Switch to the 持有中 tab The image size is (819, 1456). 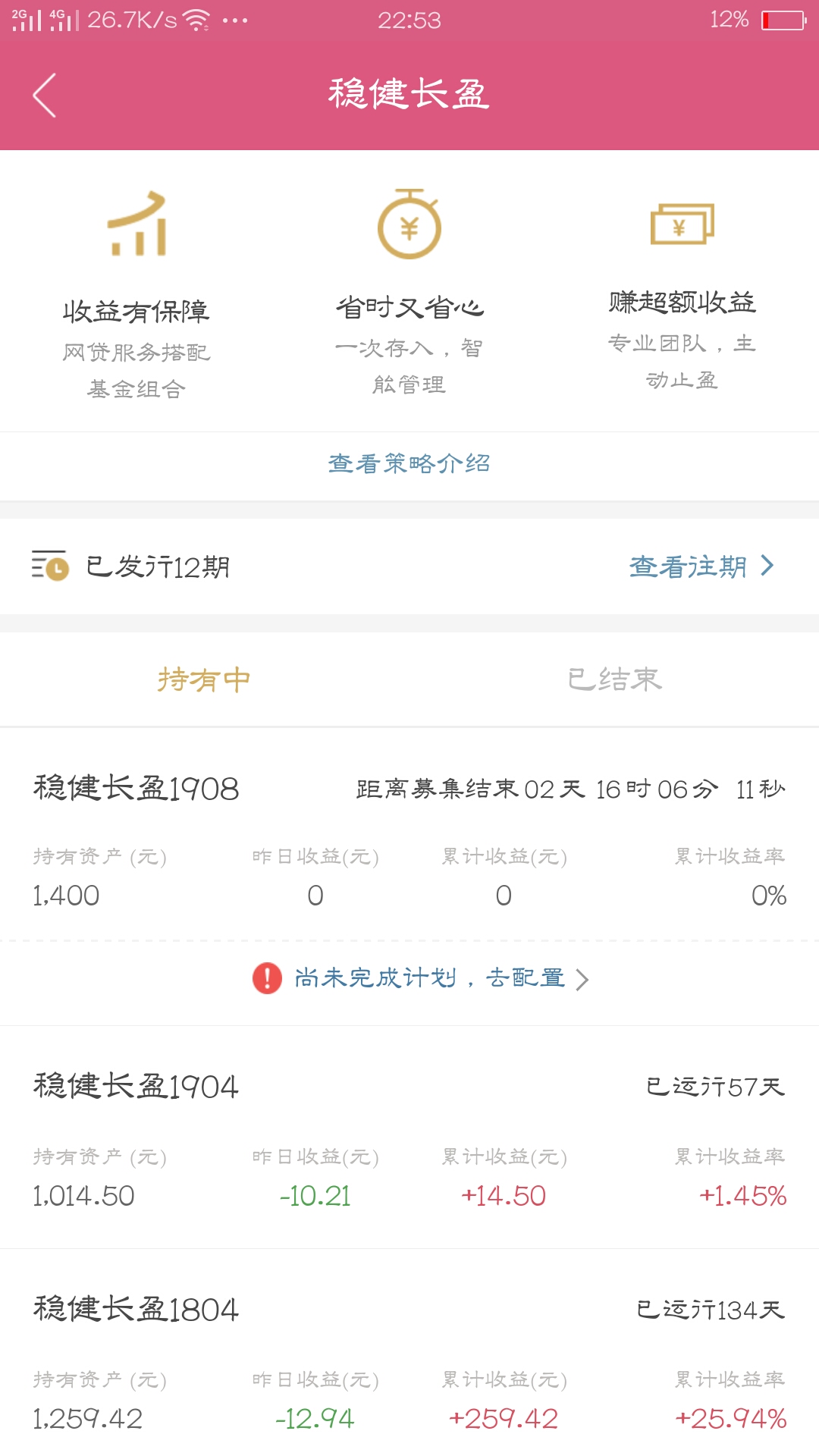(x=205, y=679)
